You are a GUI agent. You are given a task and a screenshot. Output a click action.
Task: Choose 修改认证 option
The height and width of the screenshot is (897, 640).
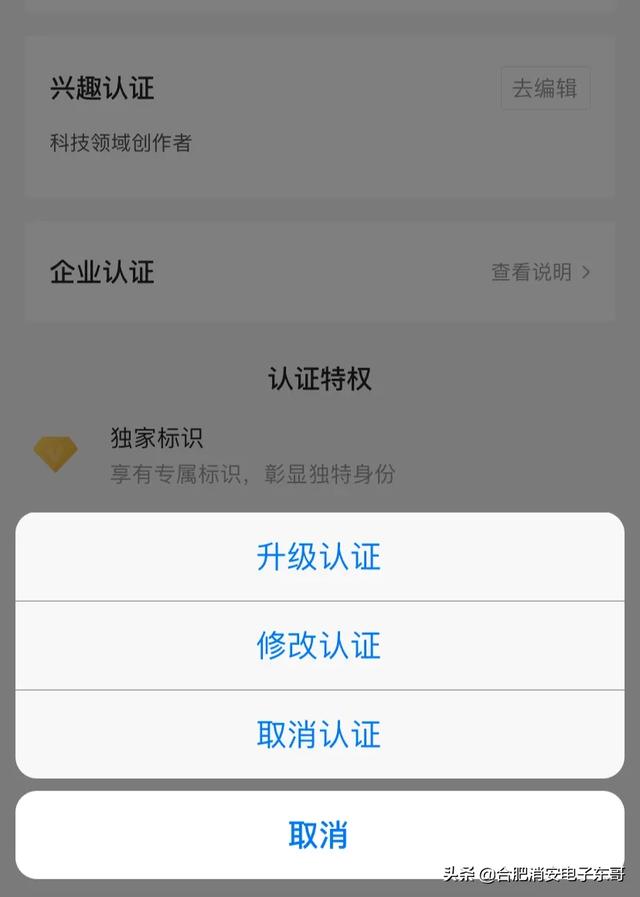[319, 646]
